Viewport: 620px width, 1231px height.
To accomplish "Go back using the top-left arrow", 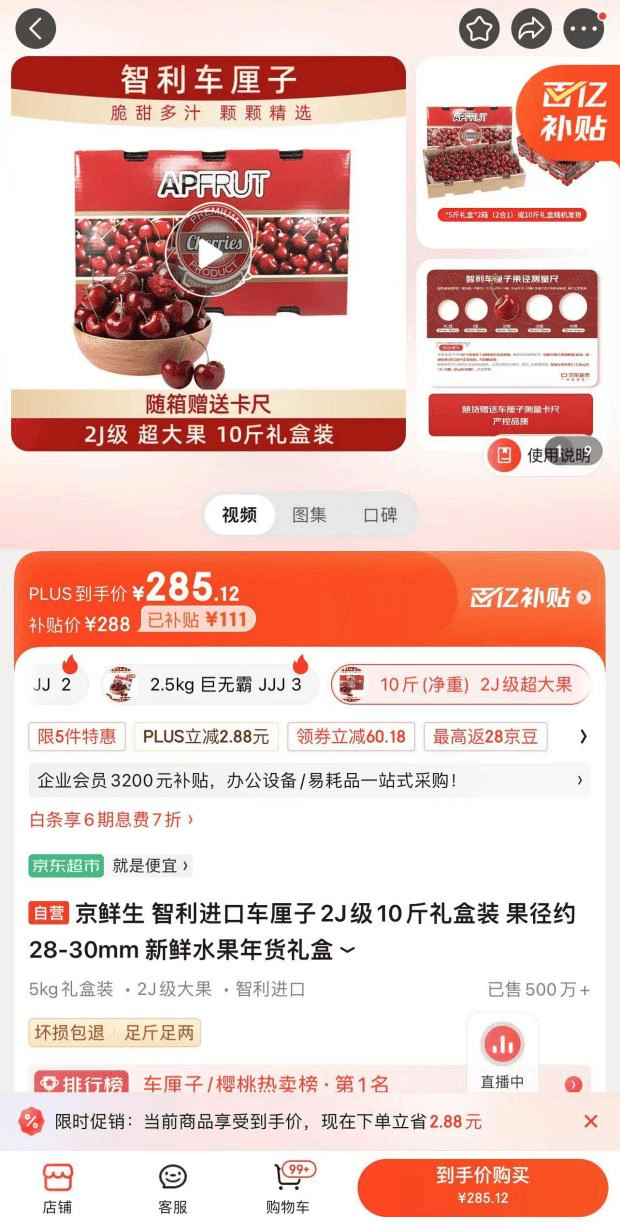I will pyautogui.click(x=35, y=29).
